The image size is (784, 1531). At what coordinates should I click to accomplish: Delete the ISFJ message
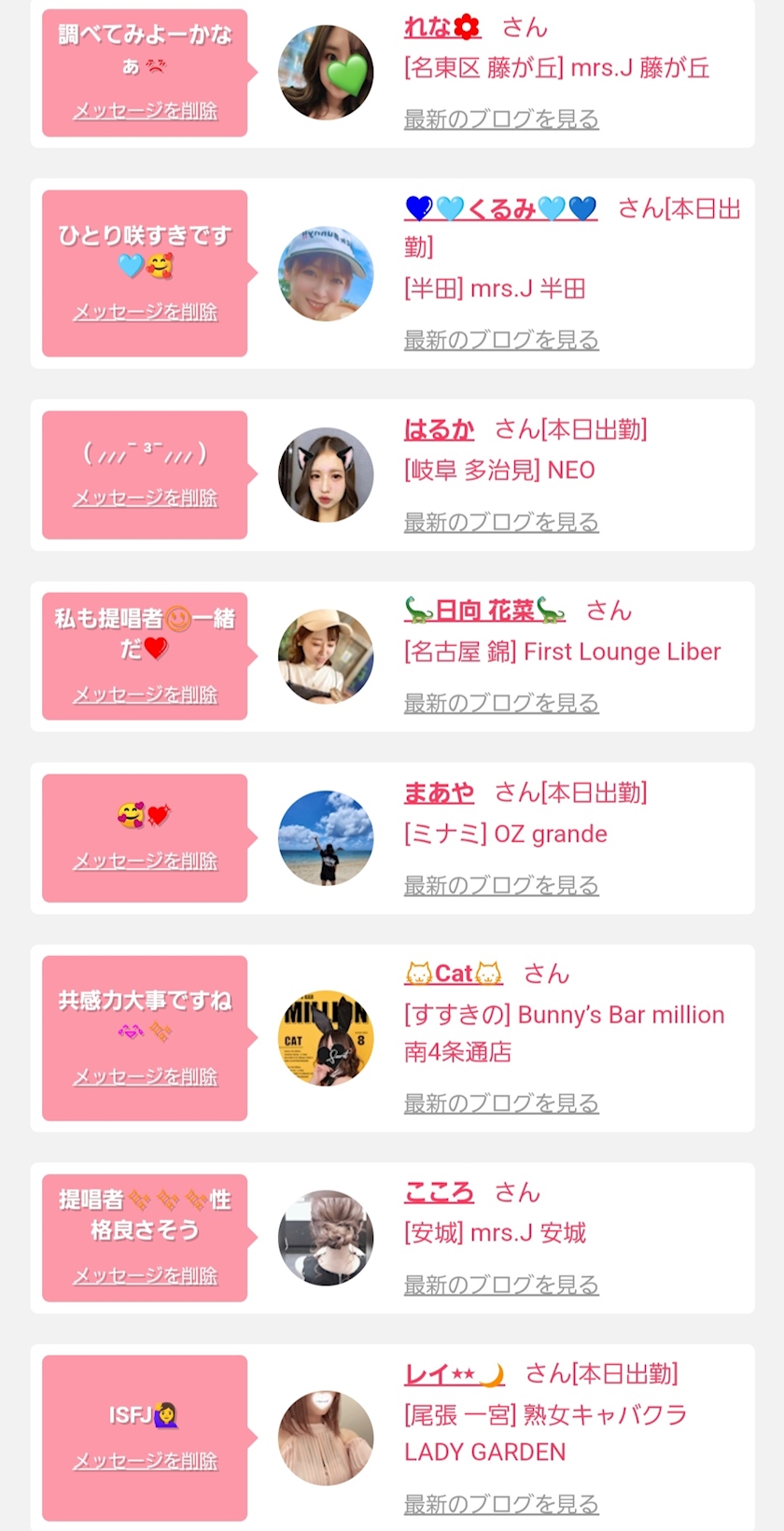click(x=145, y=1461)
